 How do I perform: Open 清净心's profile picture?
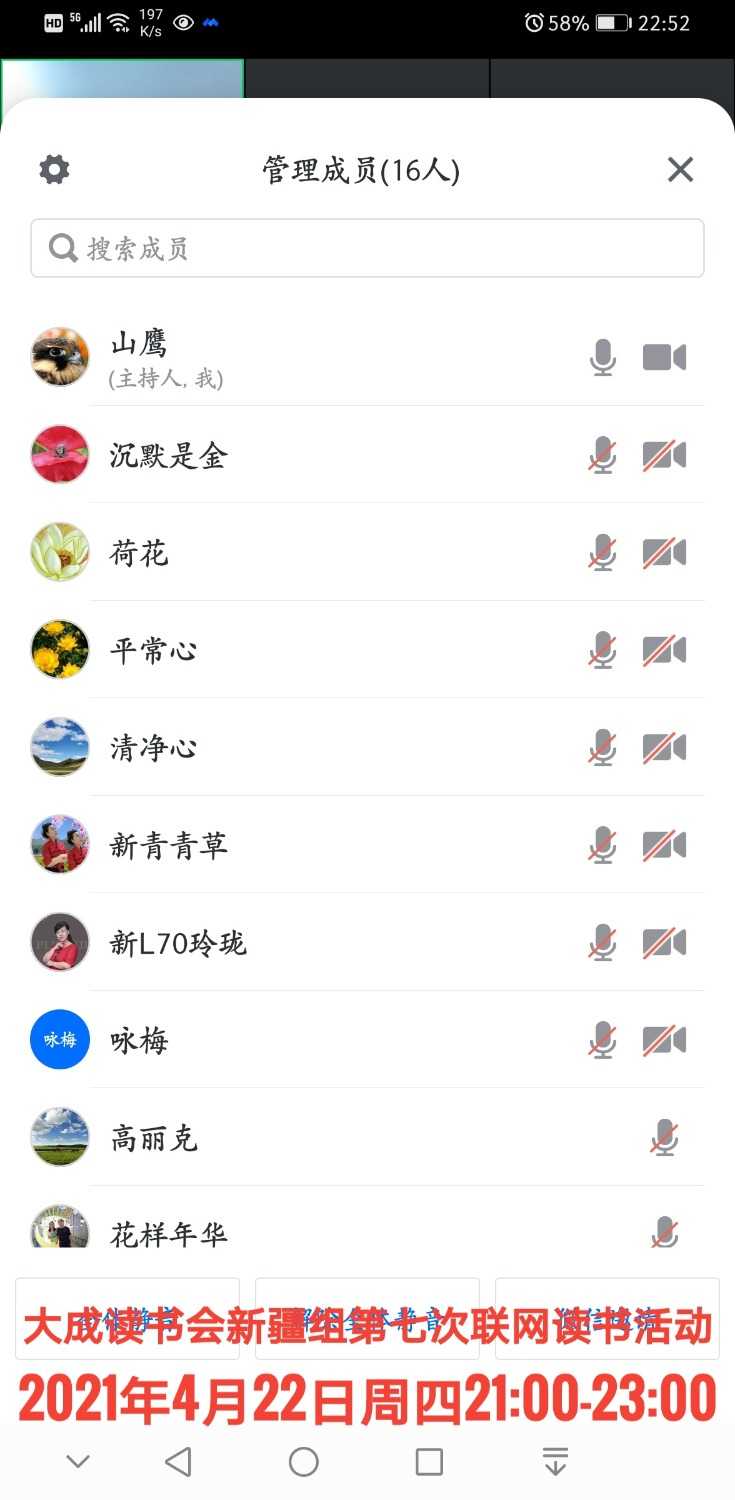click(x=59, y=747)
